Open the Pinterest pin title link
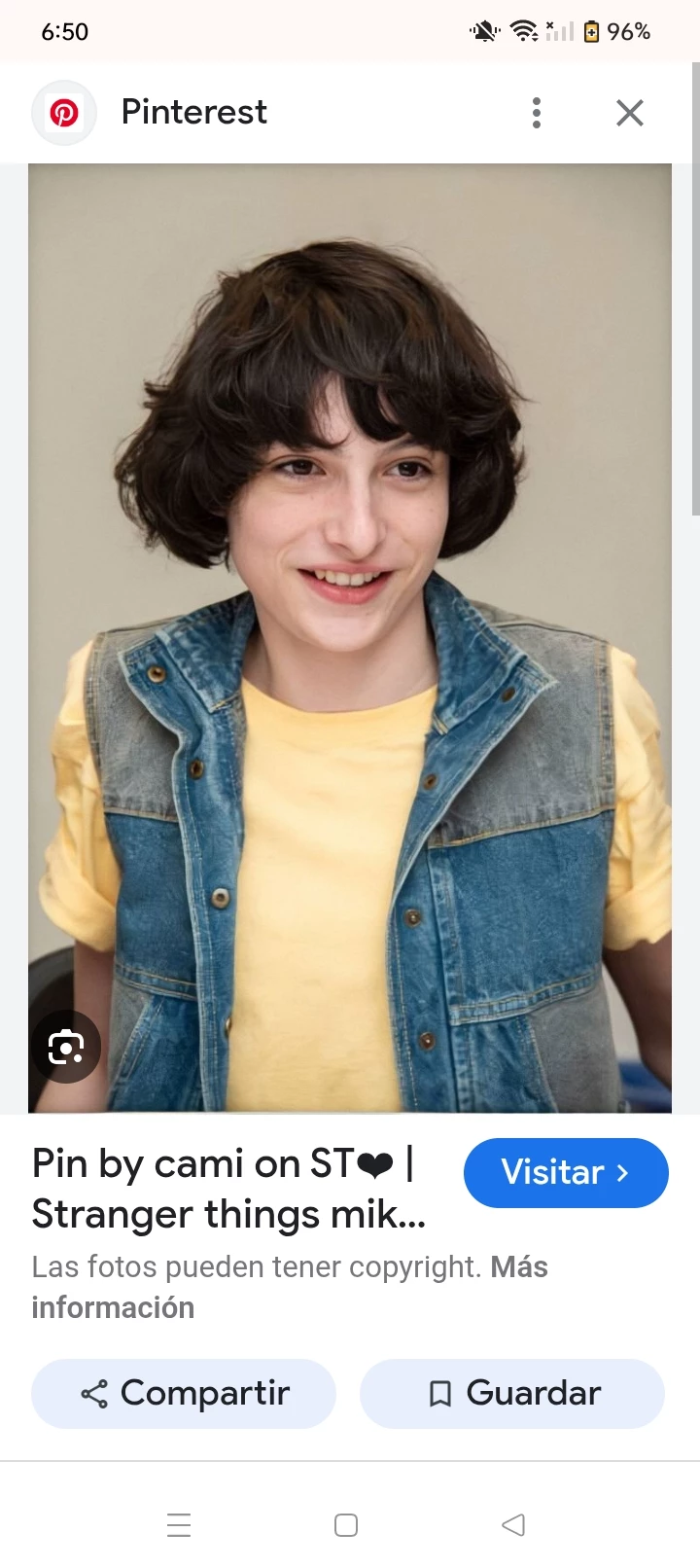 [x=228, y=1189]
